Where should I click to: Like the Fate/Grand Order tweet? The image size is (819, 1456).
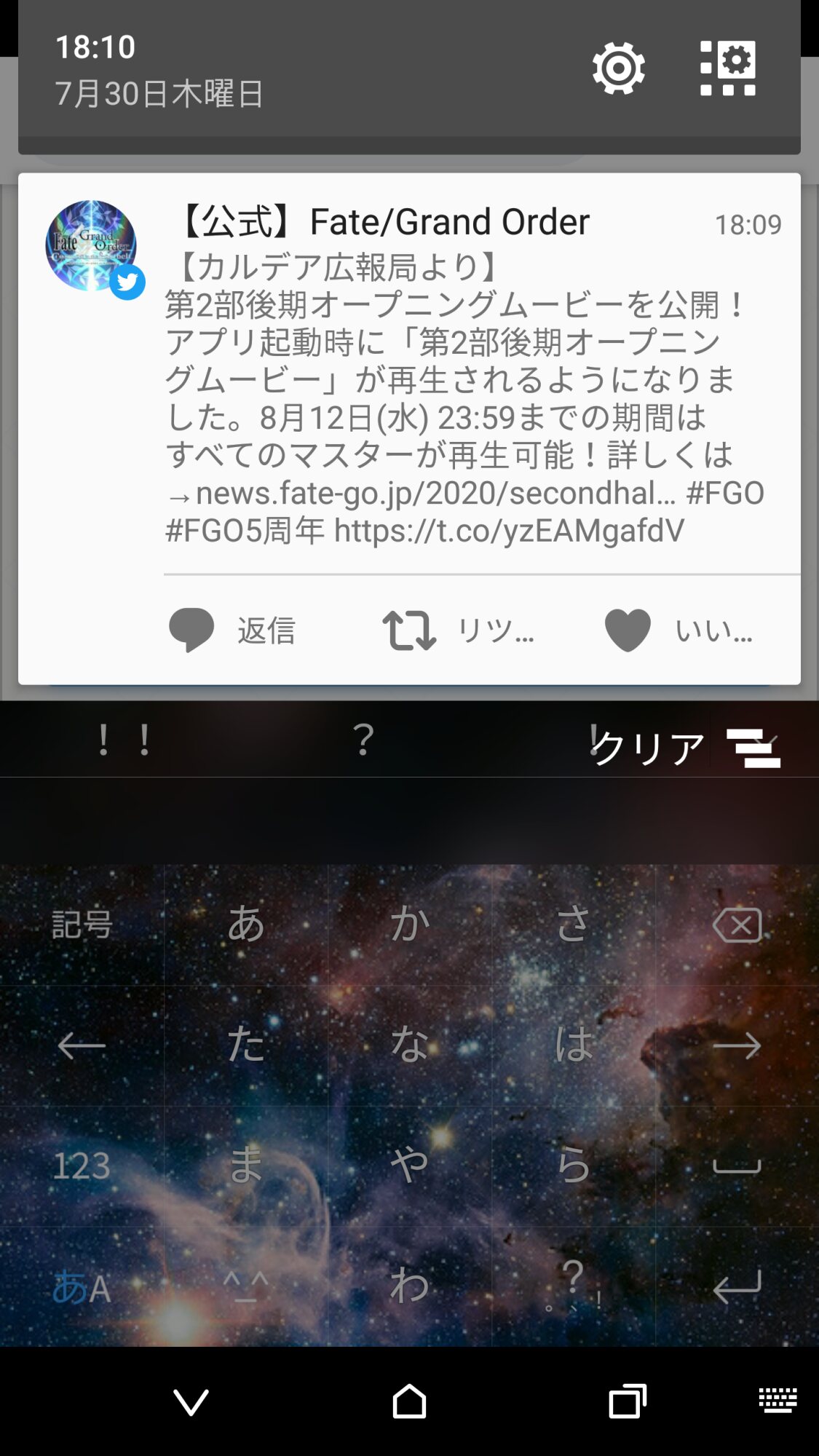[678, 630]
